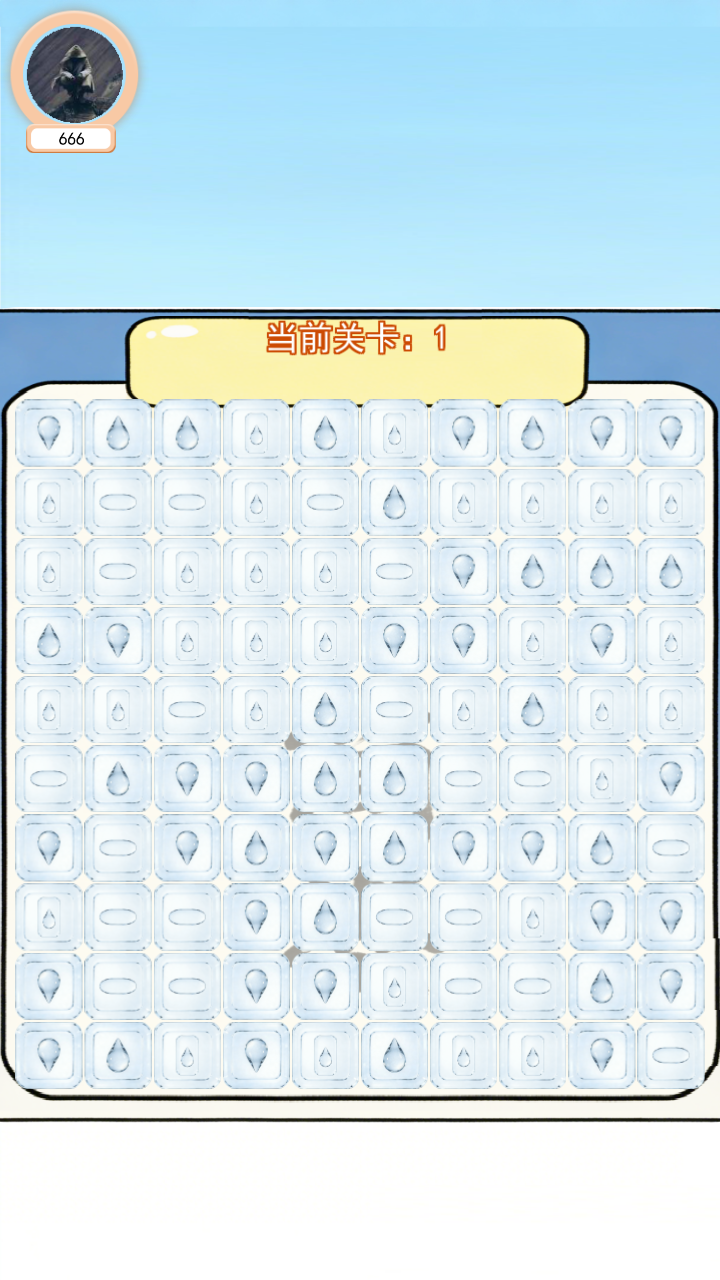Select the dark filled droplet tile in the second row
The width and height of the screenshot is (720, 1280).
point(393,502)
